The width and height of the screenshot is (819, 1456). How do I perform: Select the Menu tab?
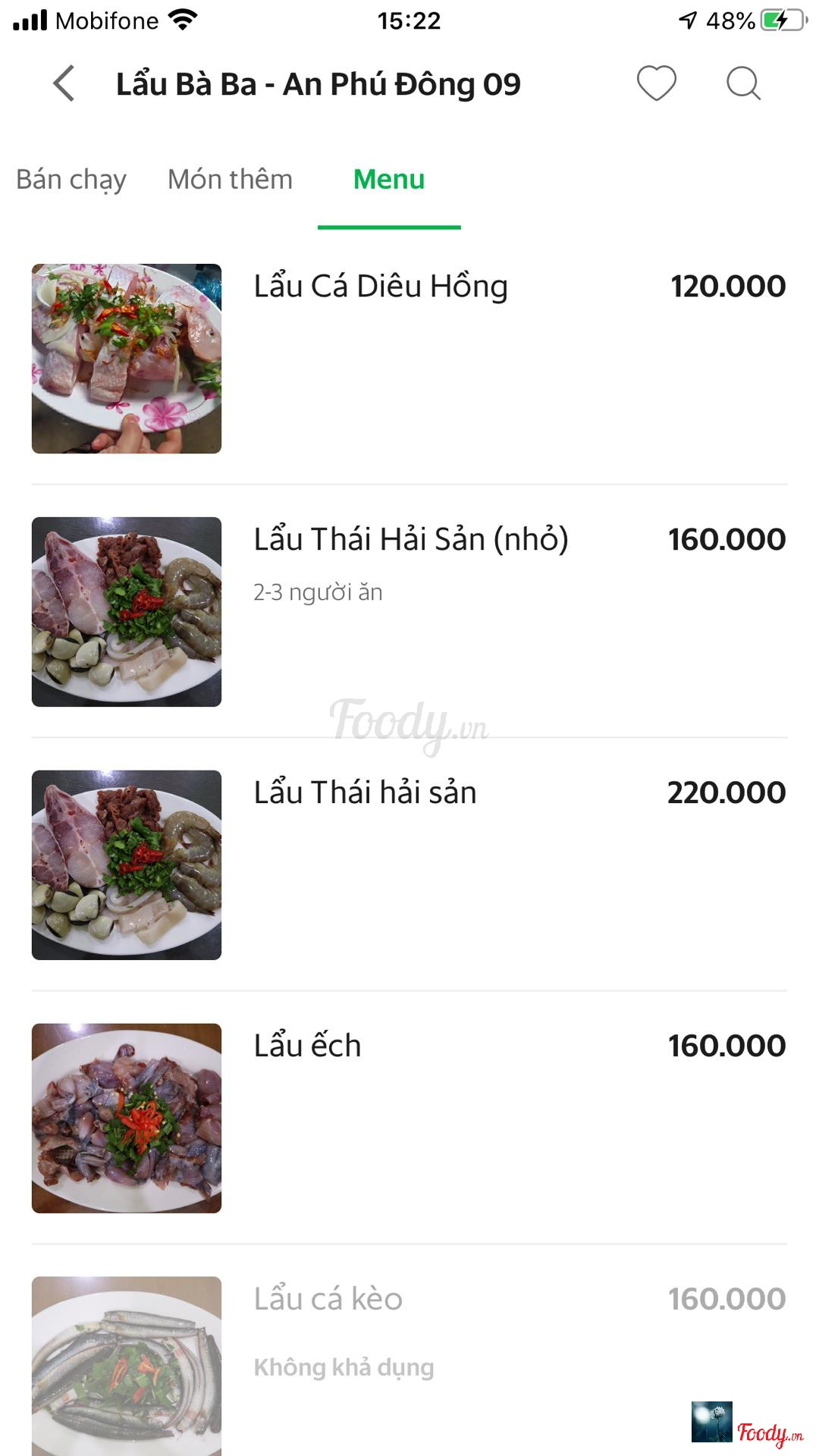click(x=389, y=180)
